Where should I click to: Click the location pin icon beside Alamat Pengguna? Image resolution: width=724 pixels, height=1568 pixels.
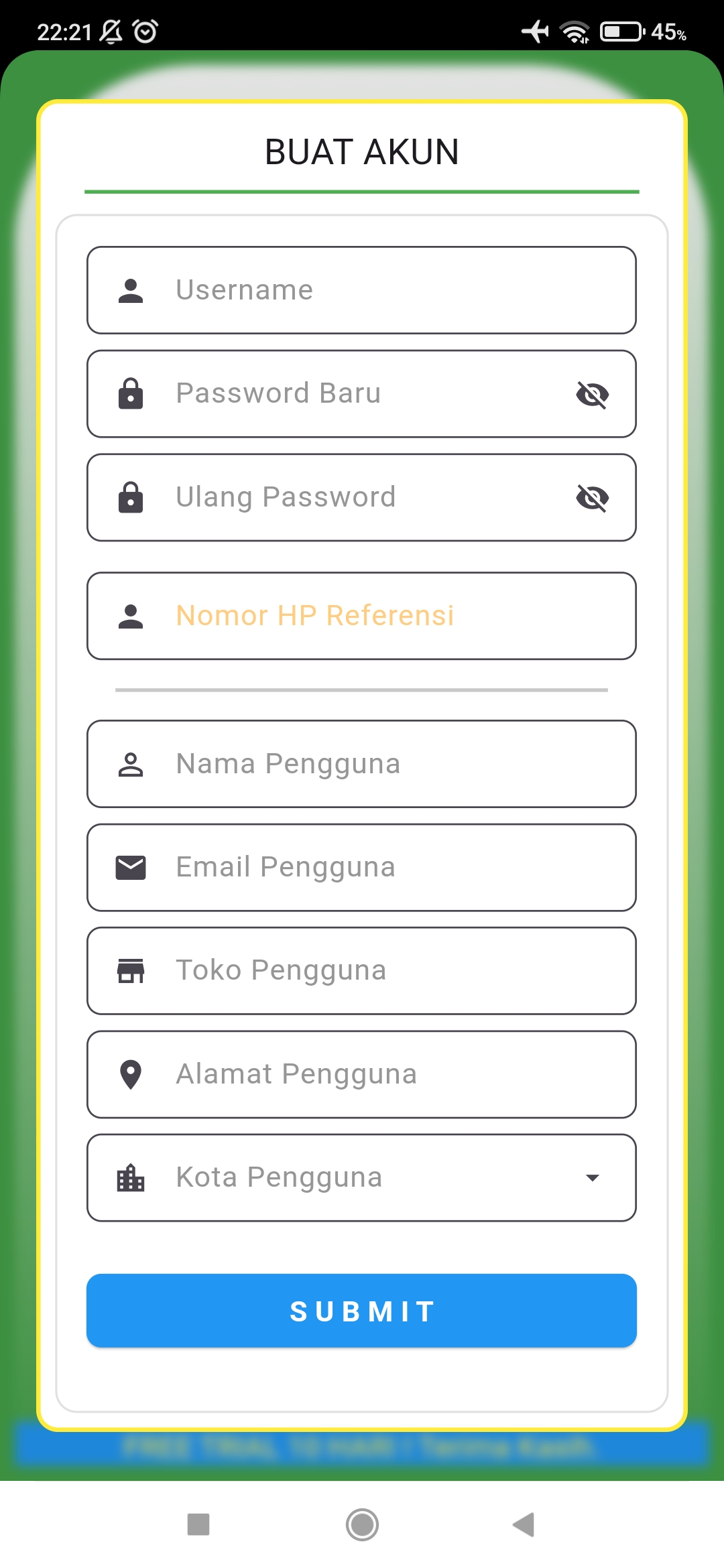pos(131,1073)
